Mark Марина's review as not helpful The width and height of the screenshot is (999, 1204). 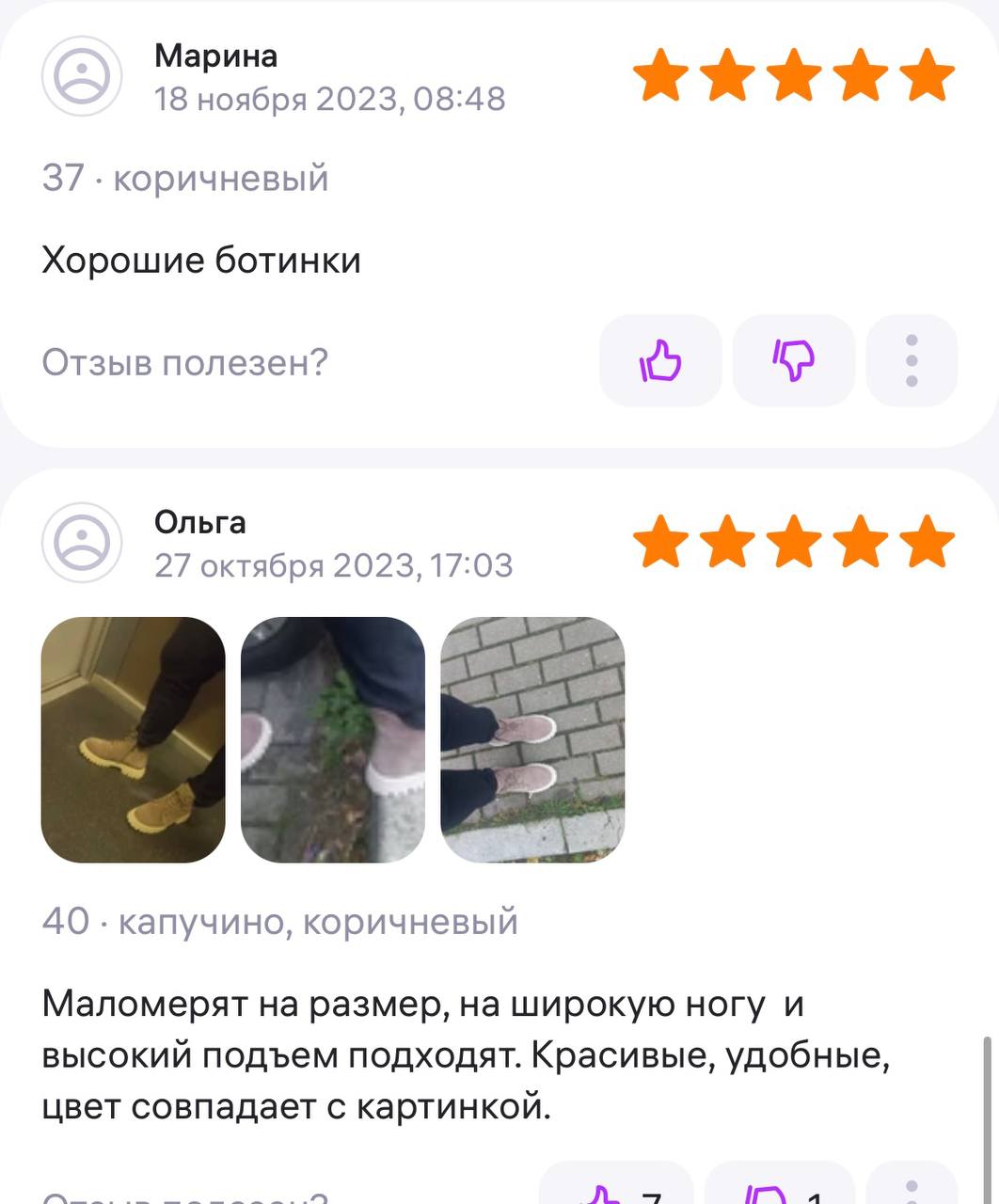(x=793, y=361)
